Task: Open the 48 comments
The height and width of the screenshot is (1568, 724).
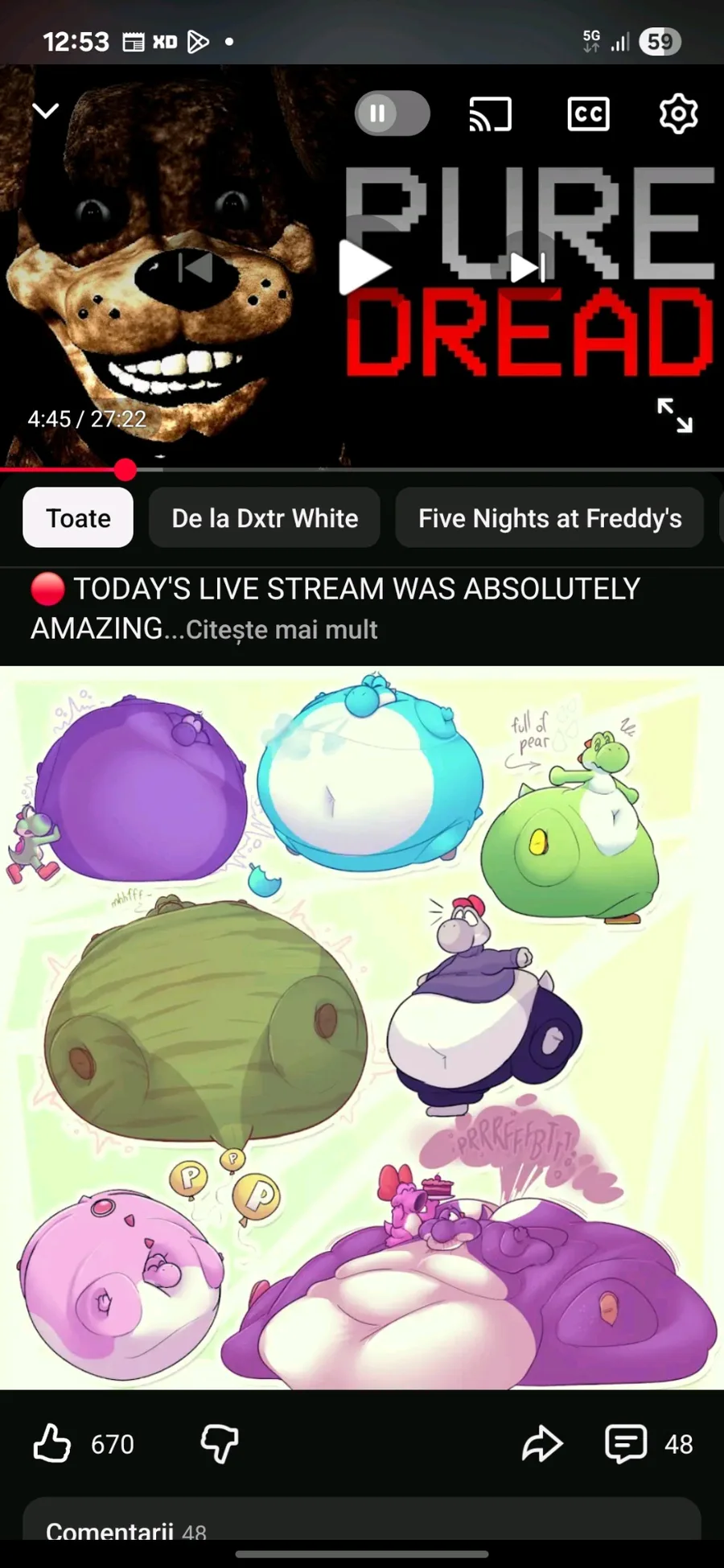Action: 648,1443
